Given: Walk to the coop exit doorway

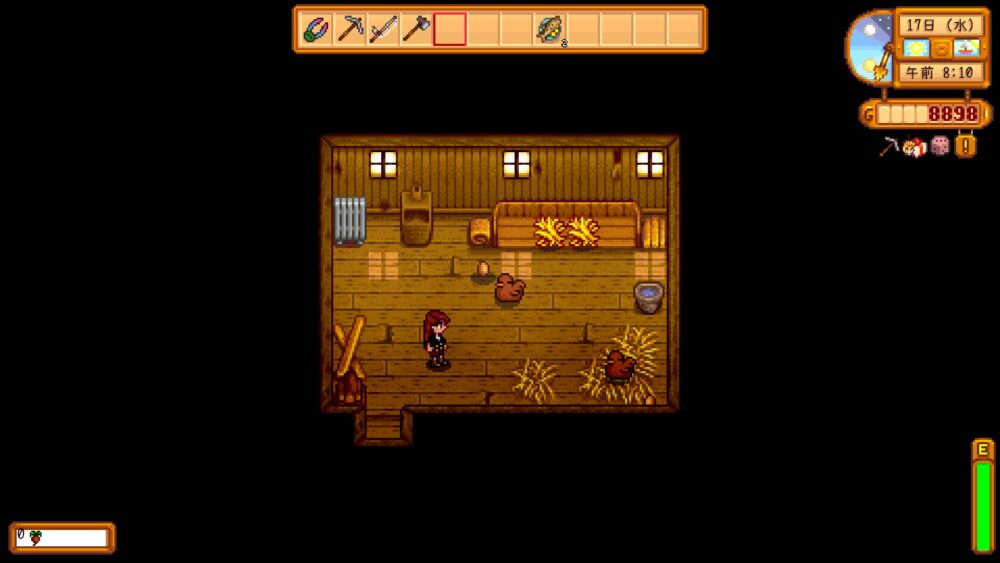Looking at the screenshot, I should point(383,424).
